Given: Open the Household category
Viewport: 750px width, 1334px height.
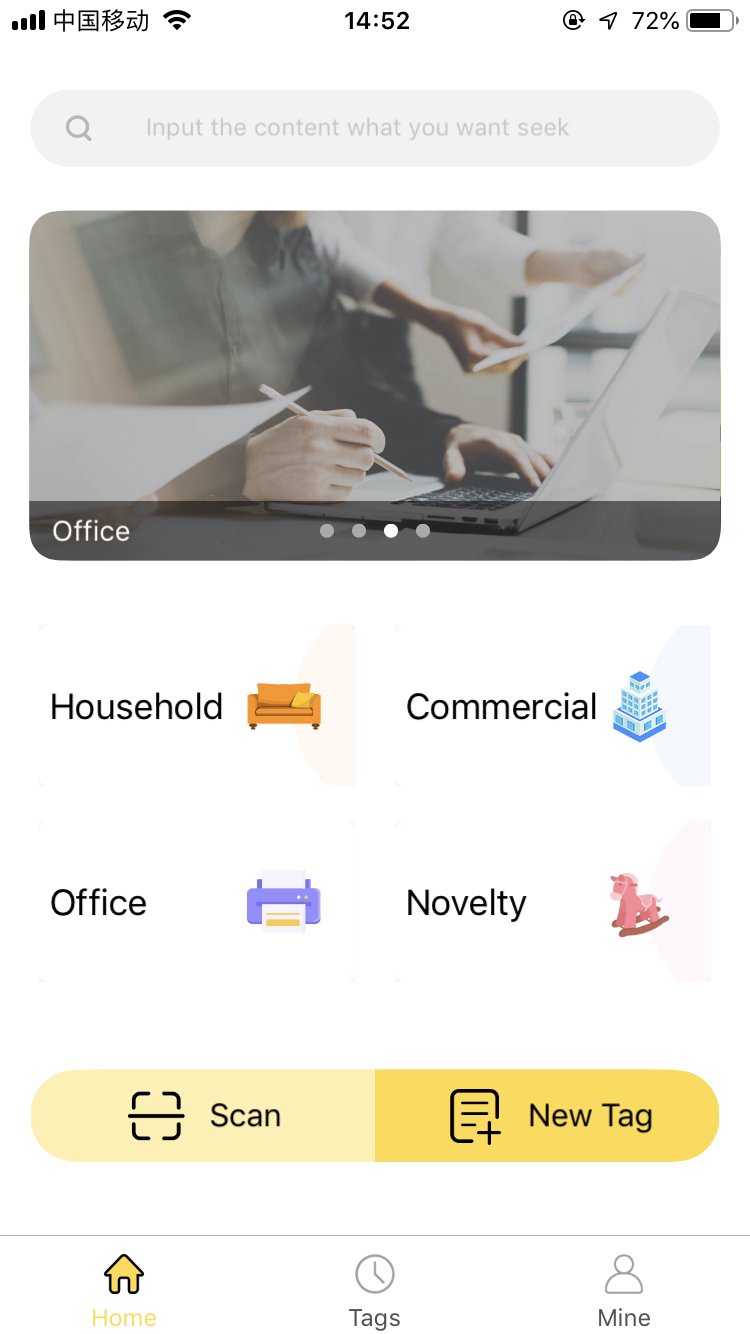Looking at the screenshot, I should 197,706.
